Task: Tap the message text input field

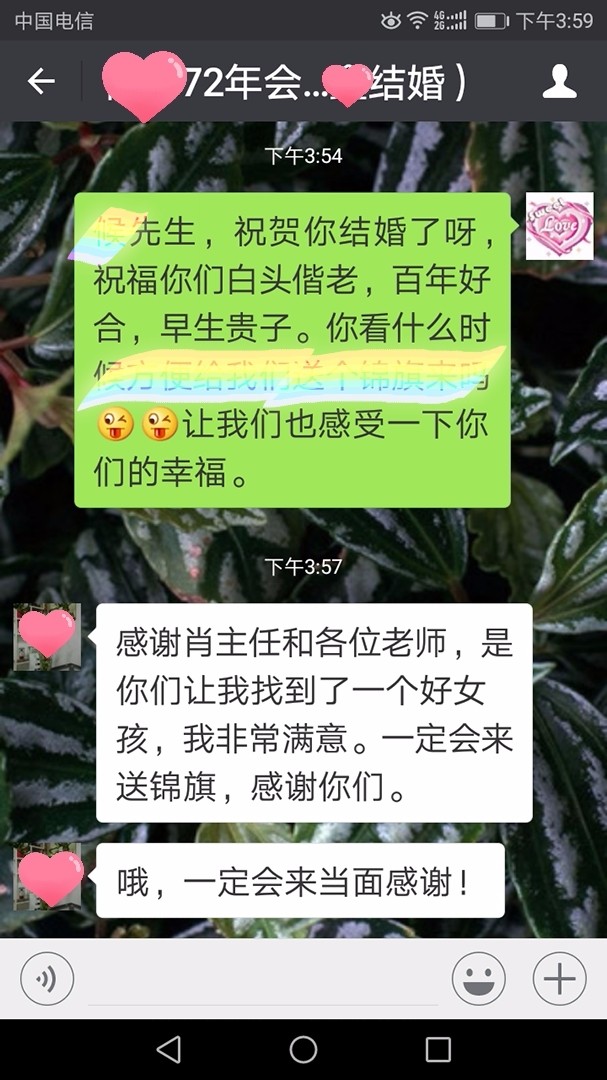Action: (x=262, y=980)
